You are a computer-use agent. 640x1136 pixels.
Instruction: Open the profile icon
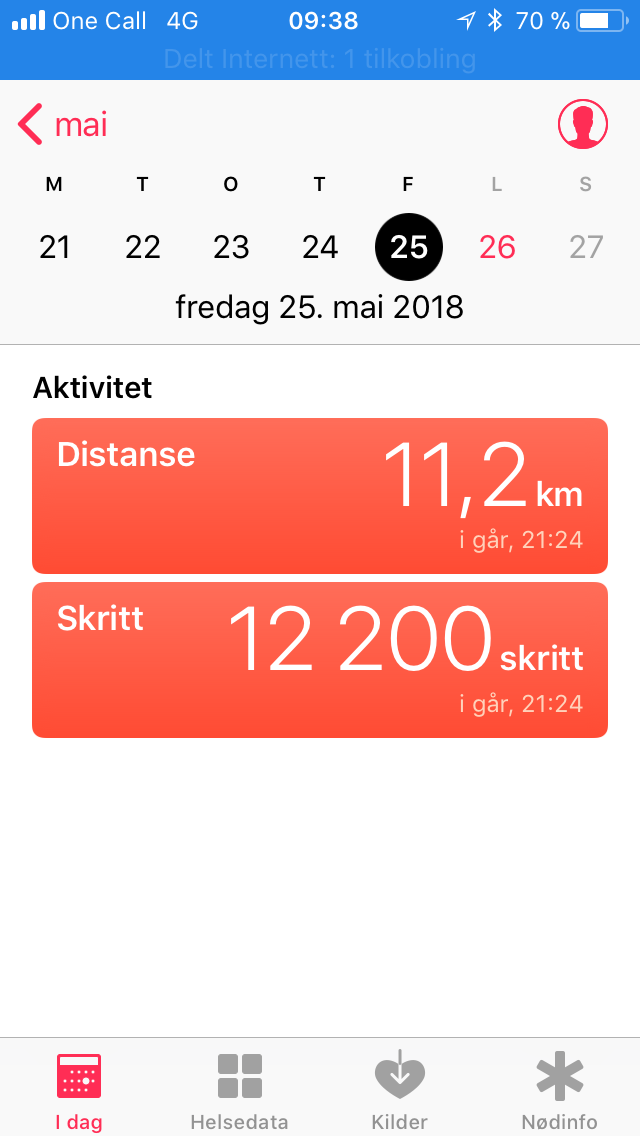click(x=582, y=126)
